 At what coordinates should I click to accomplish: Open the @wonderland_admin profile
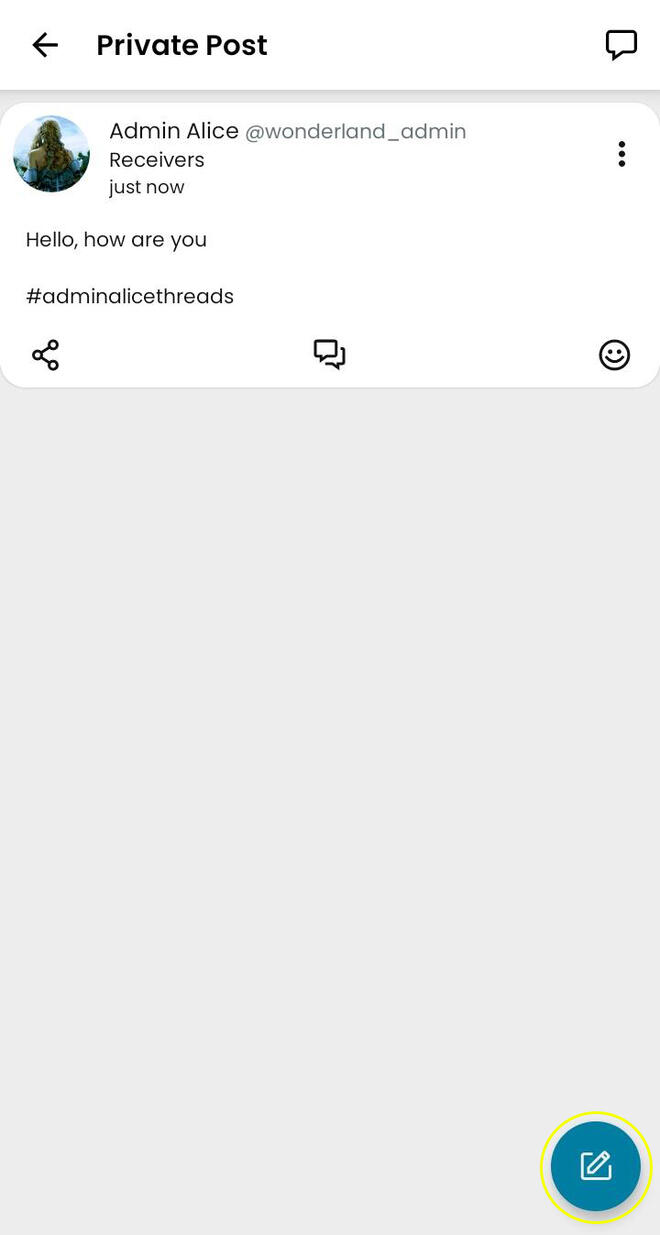pos(355,132)
